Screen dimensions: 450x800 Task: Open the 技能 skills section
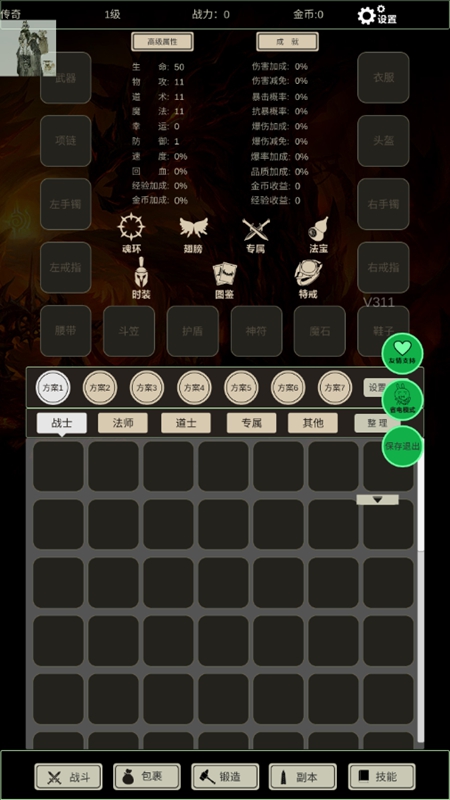point(382,777)
